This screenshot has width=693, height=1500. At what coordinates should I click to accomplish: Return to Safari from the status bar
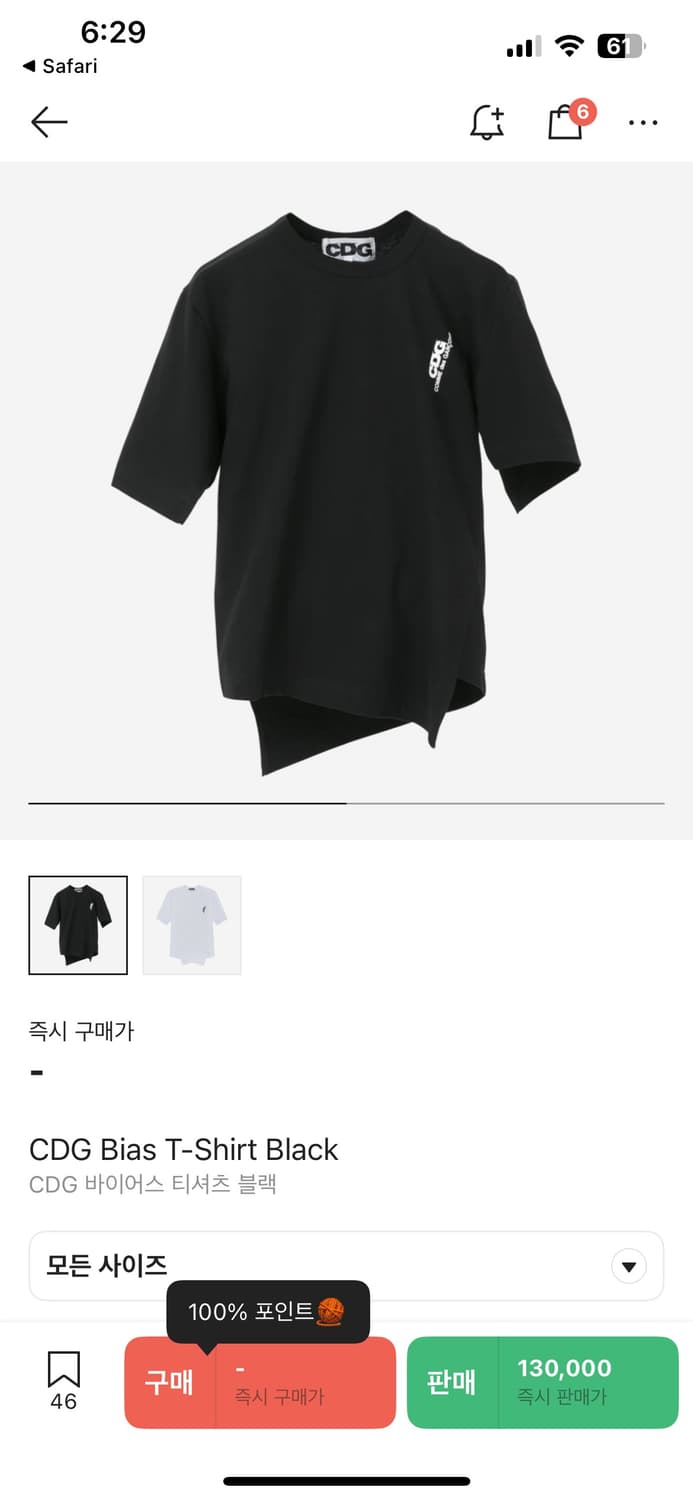pyautogui.click(x=60, y=66)
